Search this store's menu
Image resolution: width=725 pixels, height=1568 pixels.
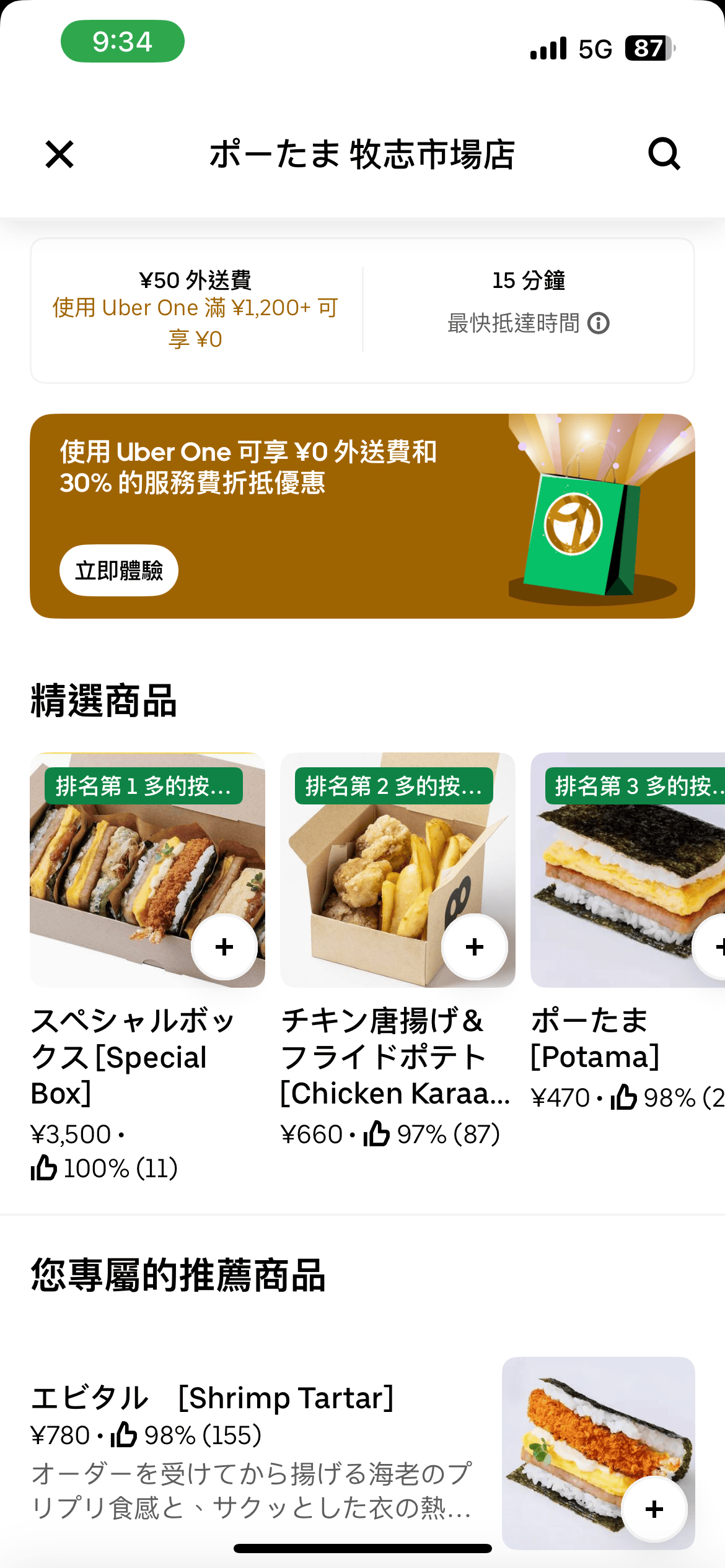(x=664, y=154)
